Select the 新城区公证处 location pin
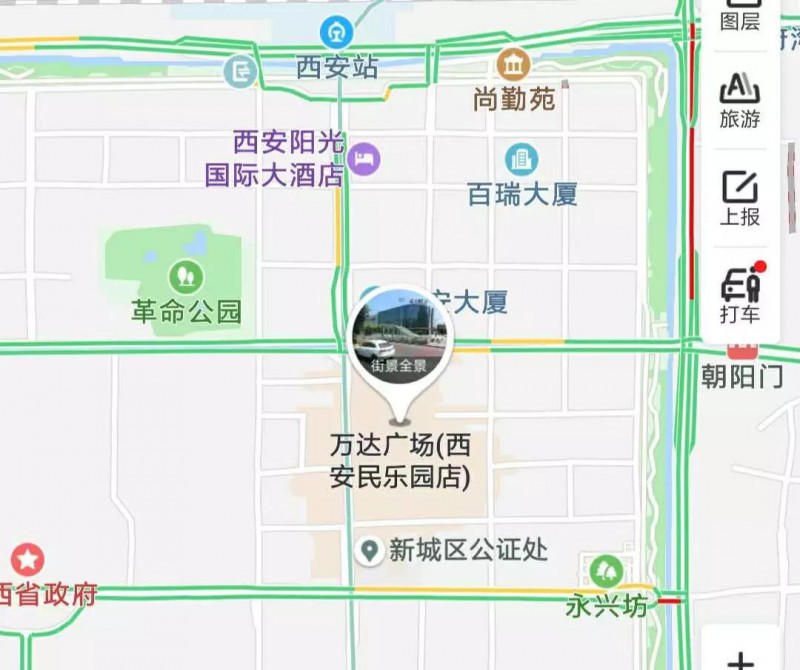Screen dimensions: 800x670 [x=372, y=550]
